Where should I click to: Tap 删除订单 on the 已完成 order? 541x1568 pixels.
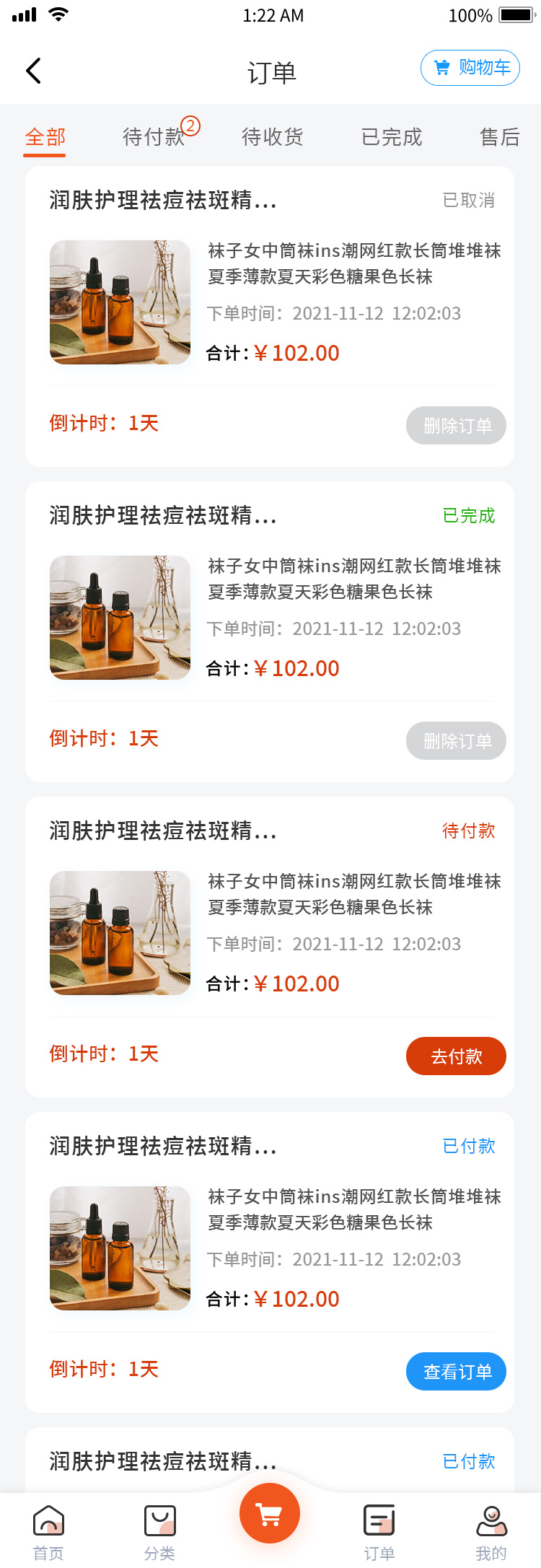point(456,741)
